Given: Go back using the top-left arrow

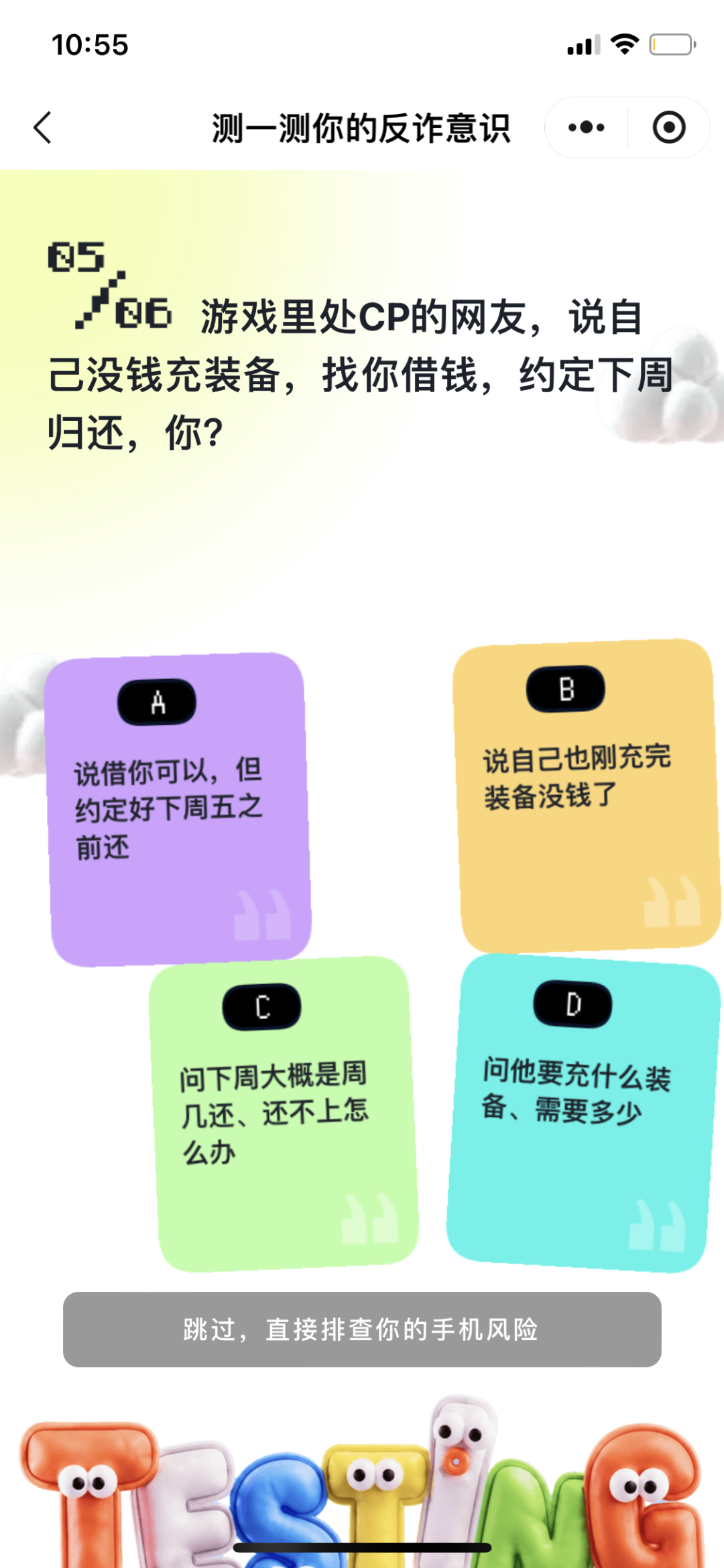Looking at the screenshot, I should (43, 127).
